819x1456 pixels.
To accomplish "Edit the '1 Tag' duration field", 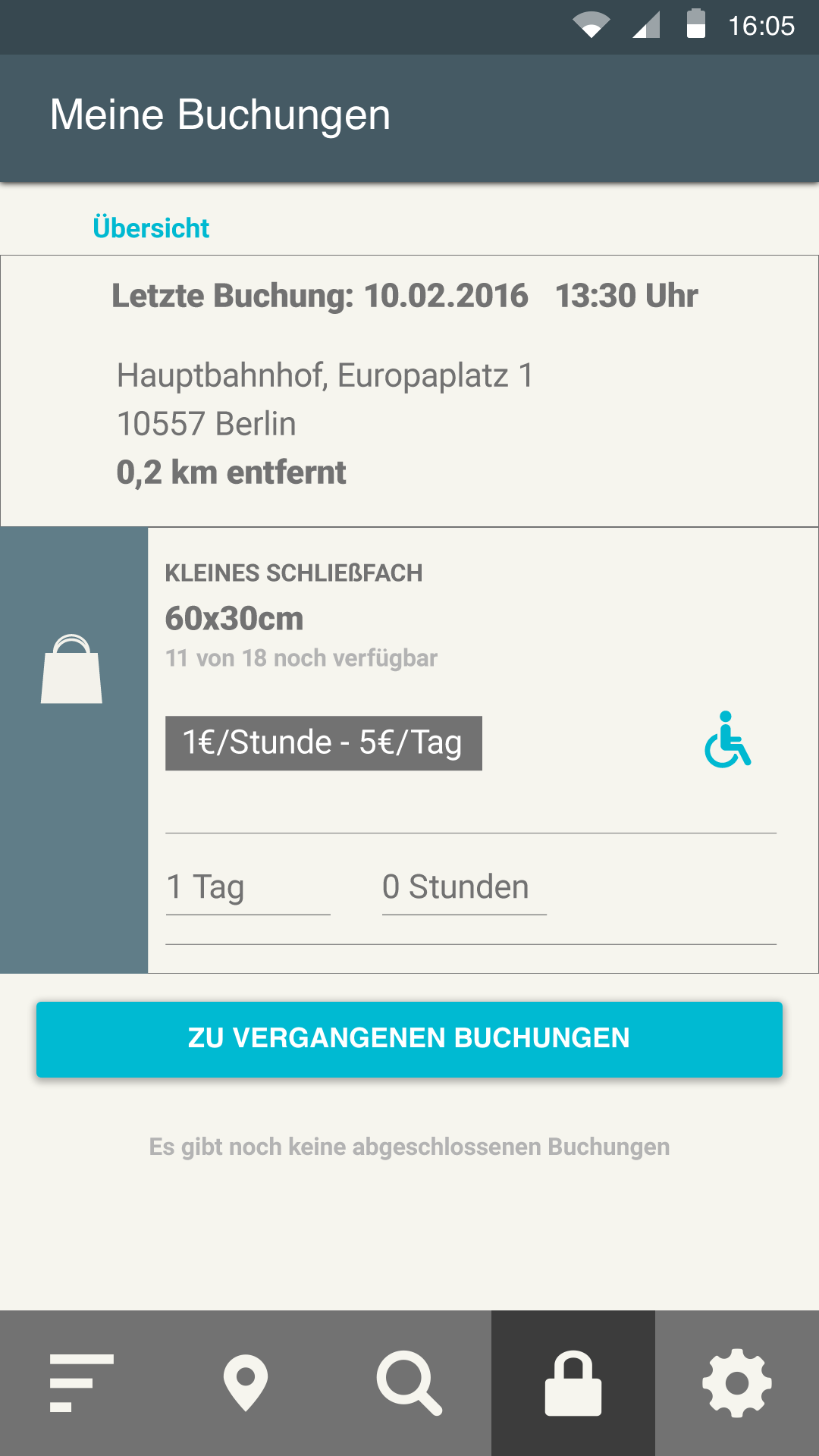I will (248, 888).
